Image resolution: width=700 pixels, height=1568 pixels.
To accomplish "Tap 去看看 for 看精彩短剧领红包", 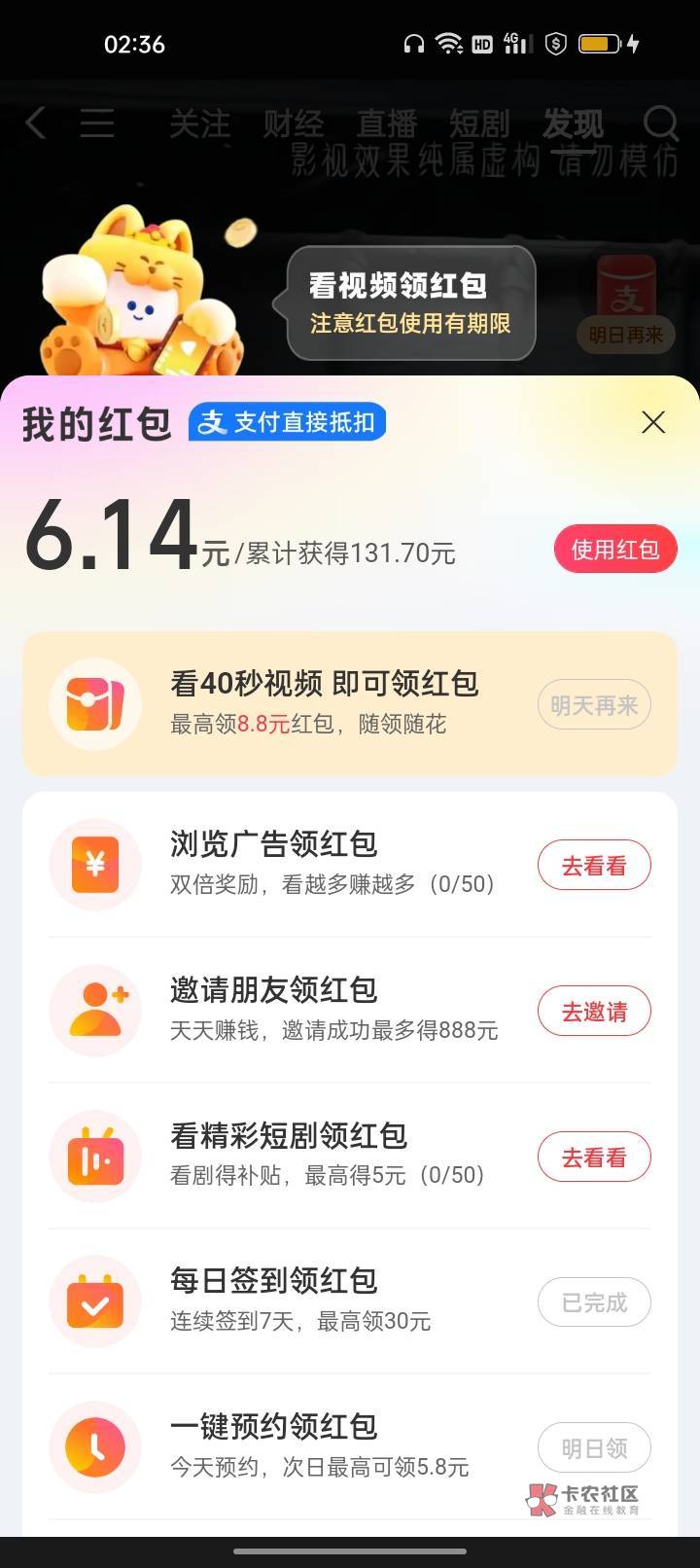I will 594,1157.
